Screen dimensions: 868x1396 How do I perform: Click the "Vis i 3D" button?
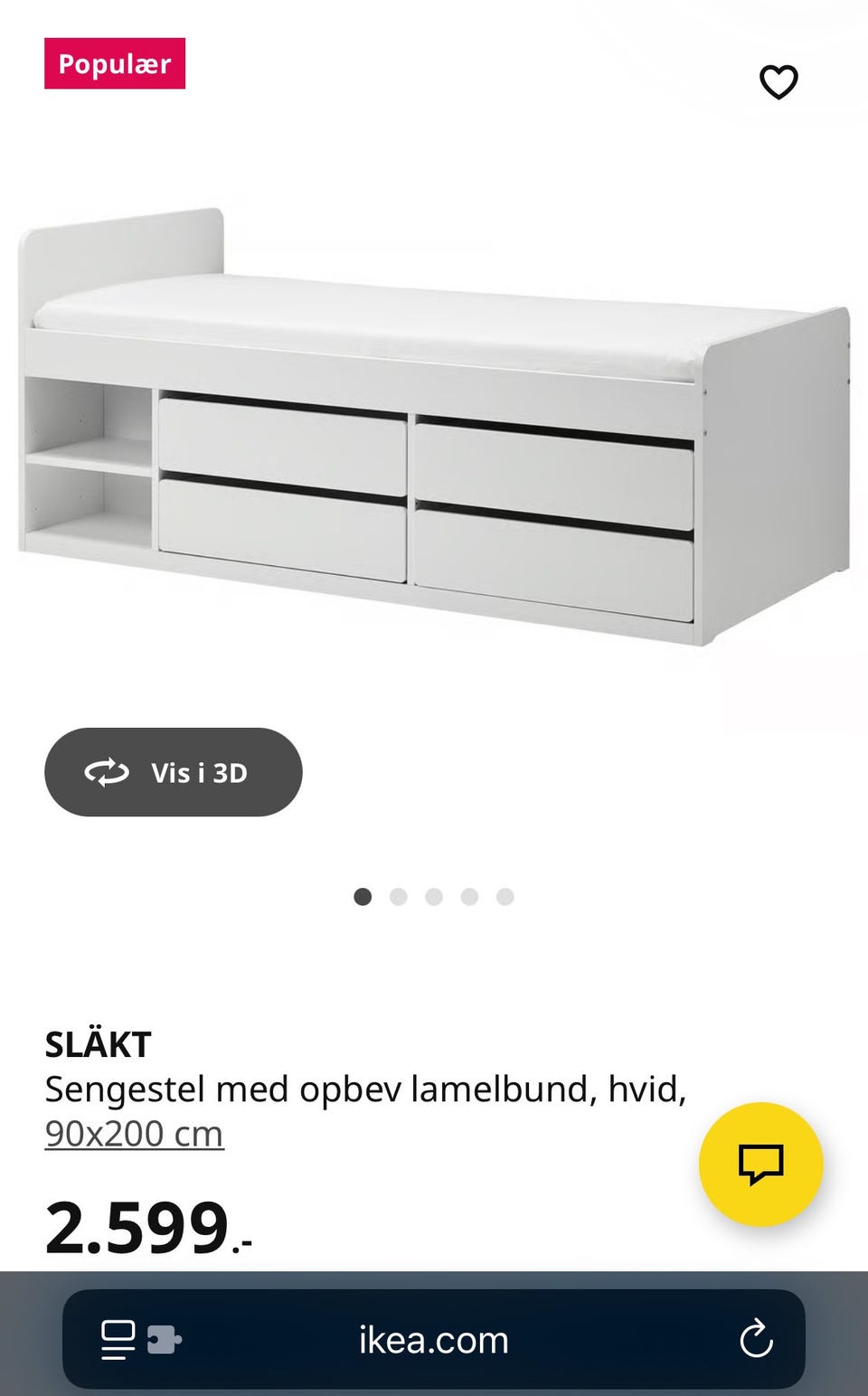pyautogui.click(x=173, y=772)
